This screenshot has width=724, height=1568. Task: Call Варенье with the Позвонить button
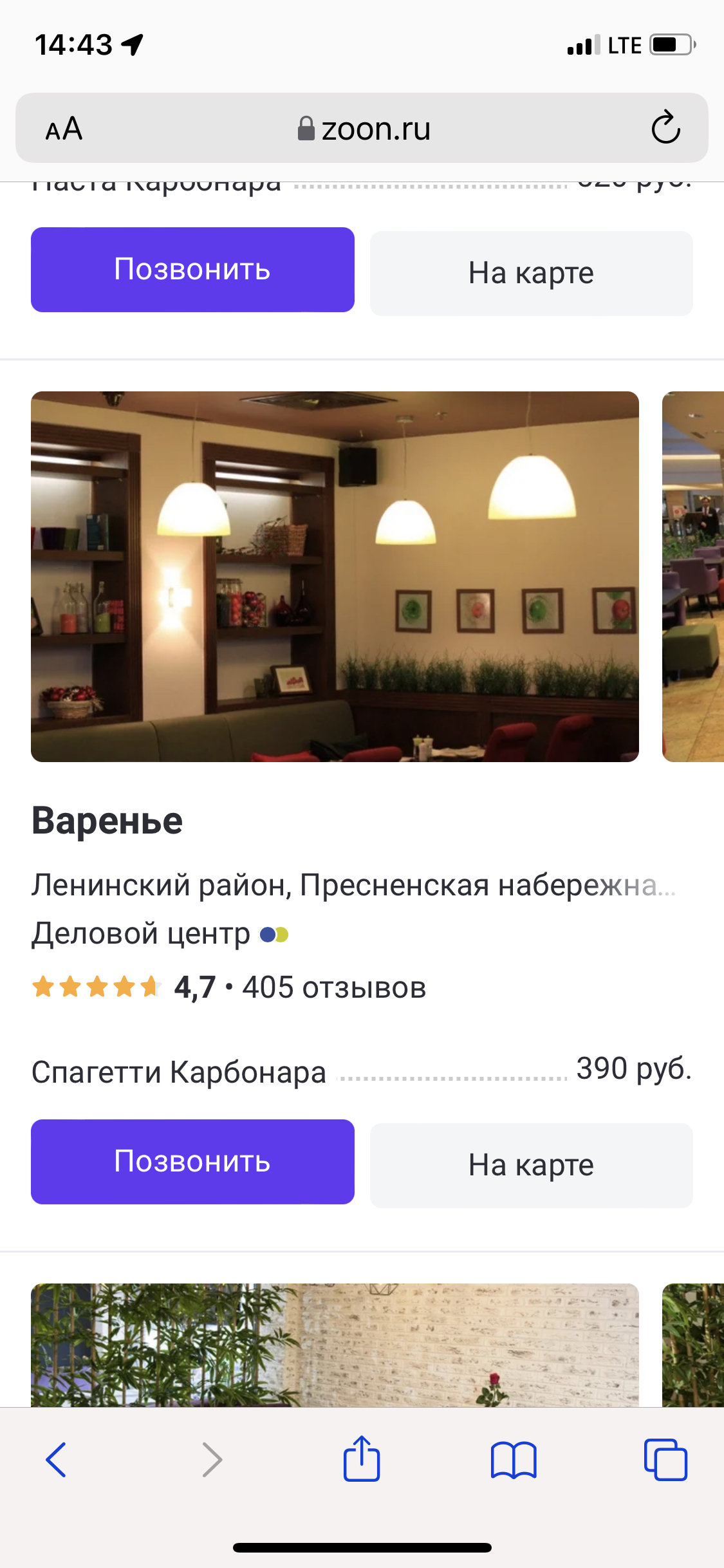coord(192,1162)
